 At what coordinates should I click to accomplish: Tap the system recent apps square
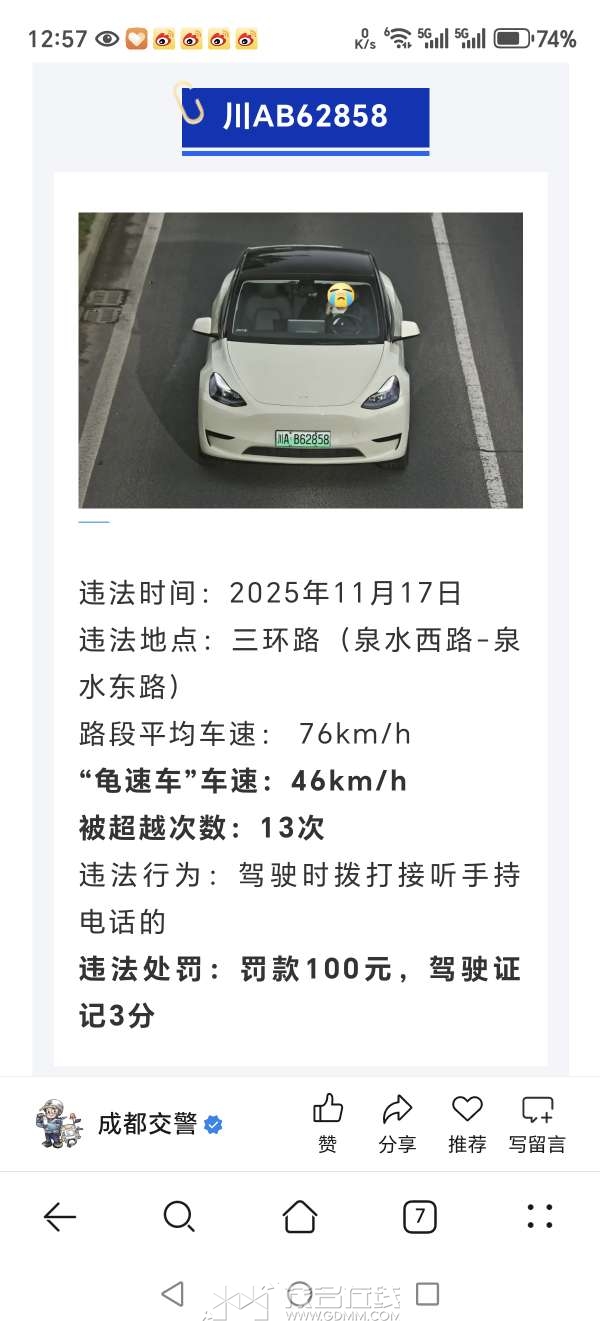[x=428, y=1294]
